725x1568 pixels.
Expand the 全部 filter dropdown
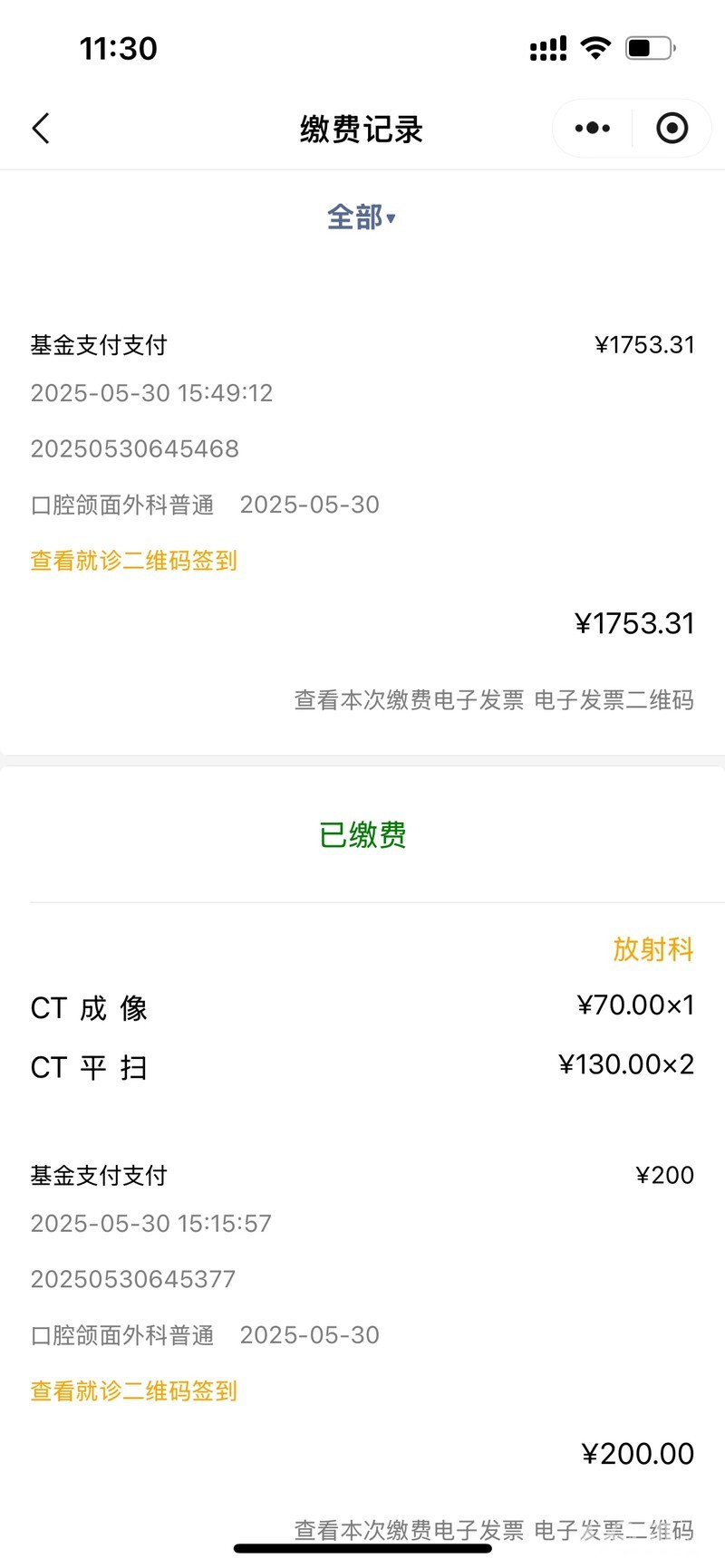click(x=362, y=217)
